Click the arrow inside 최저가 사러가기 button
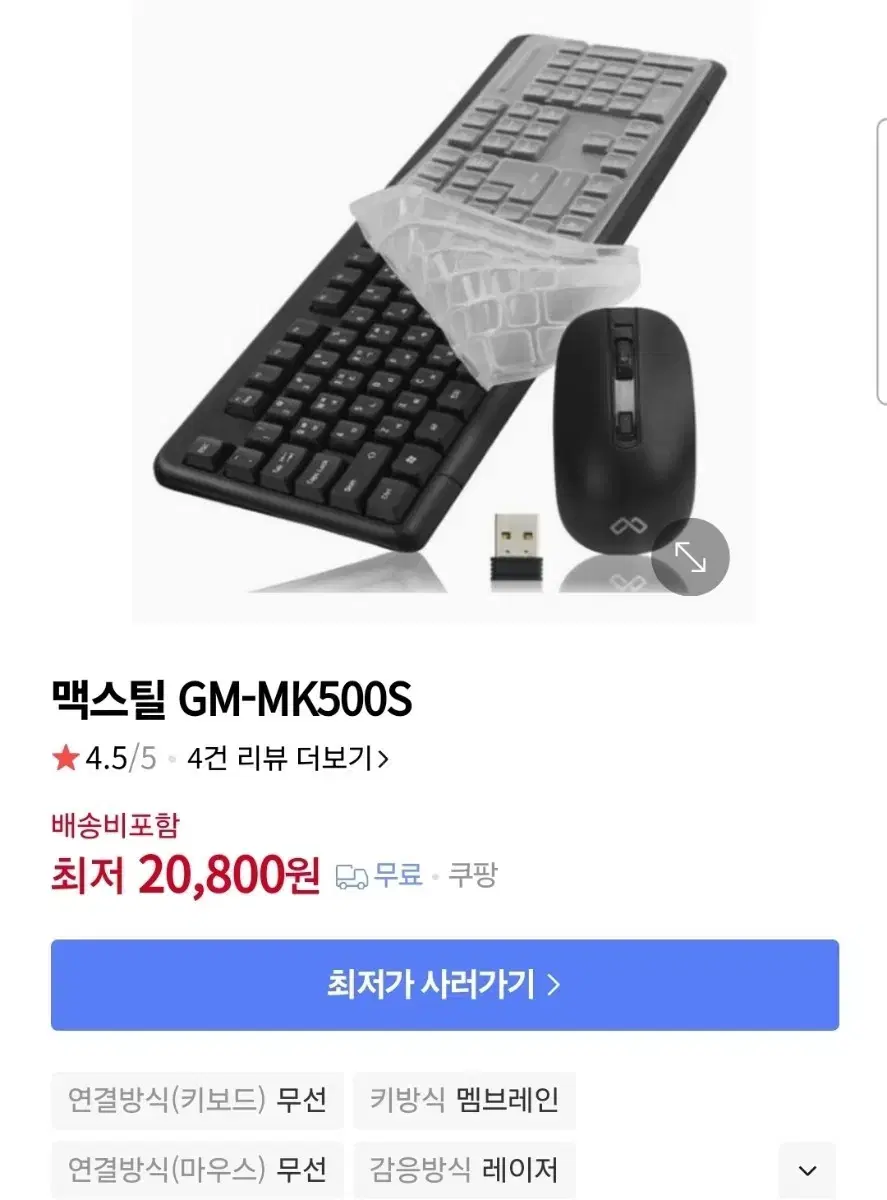Image resolution: width=887 pixels, height=1200 pixels. click(x=554, y=984)
